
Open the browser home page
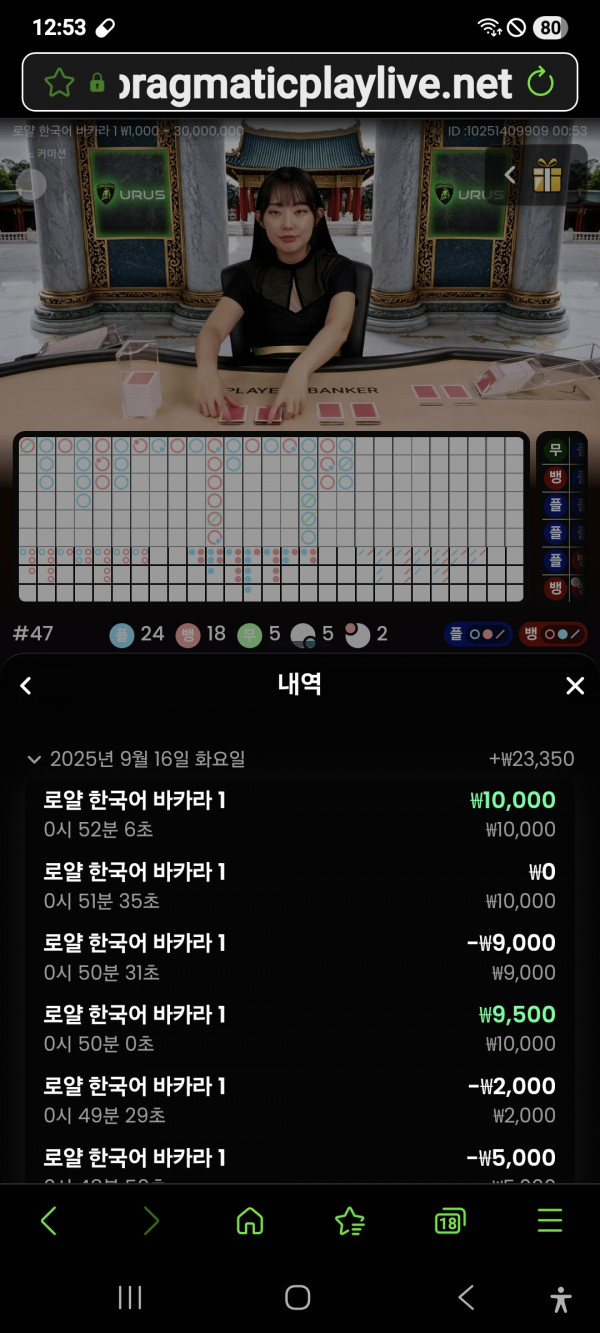[x=249, y=1220]
